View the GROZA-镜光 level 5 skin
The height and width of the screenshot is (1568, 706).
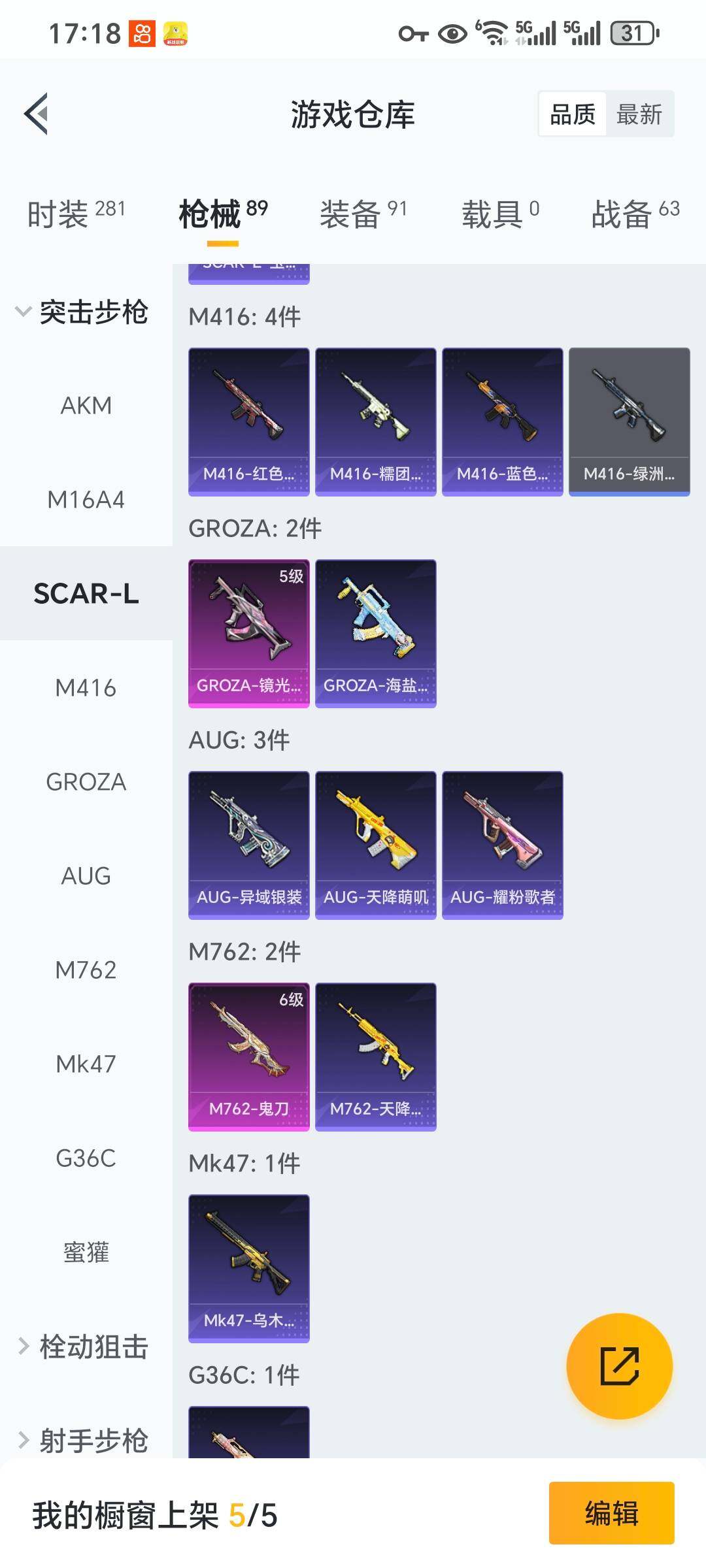click(248, 633)
